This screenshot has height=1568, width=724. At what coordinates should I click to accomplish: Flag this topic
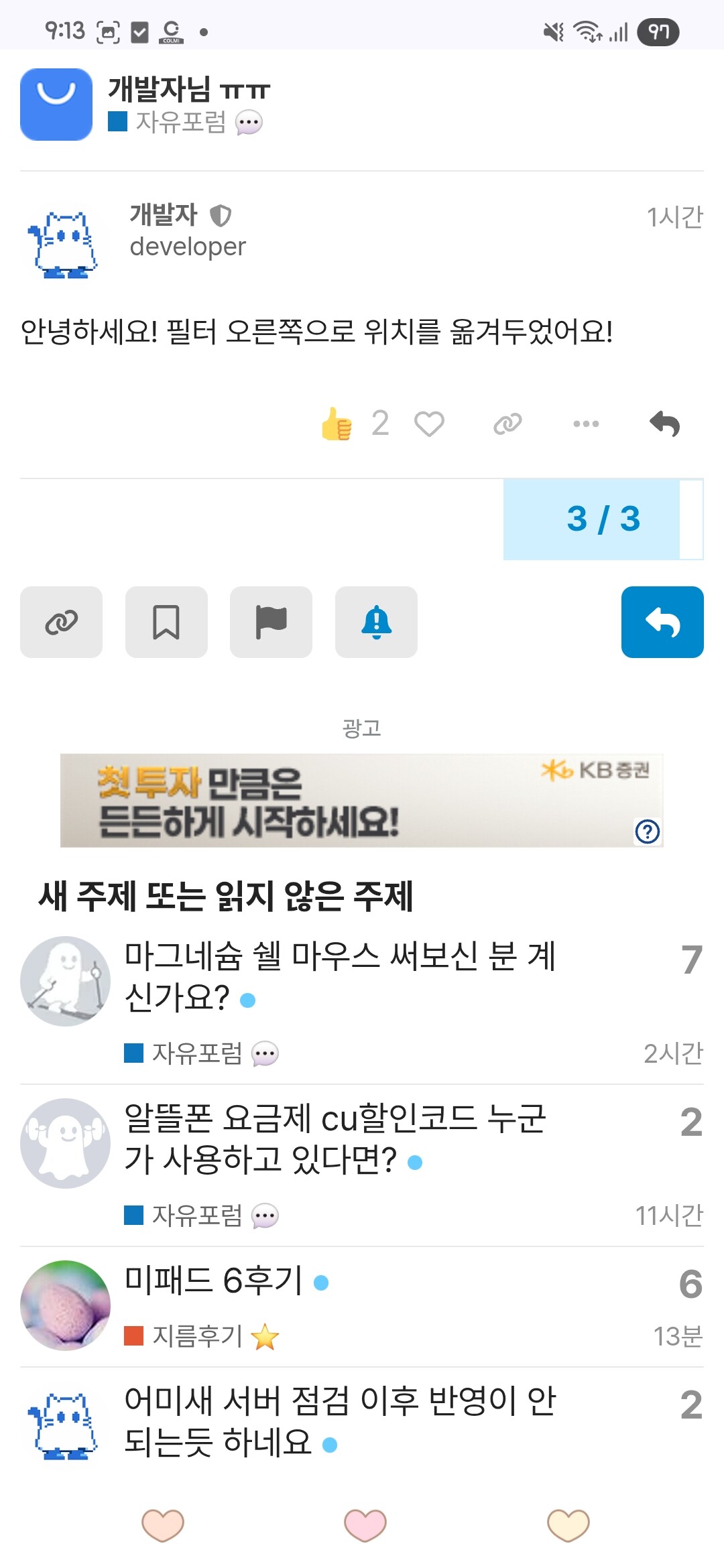[271, 623]
